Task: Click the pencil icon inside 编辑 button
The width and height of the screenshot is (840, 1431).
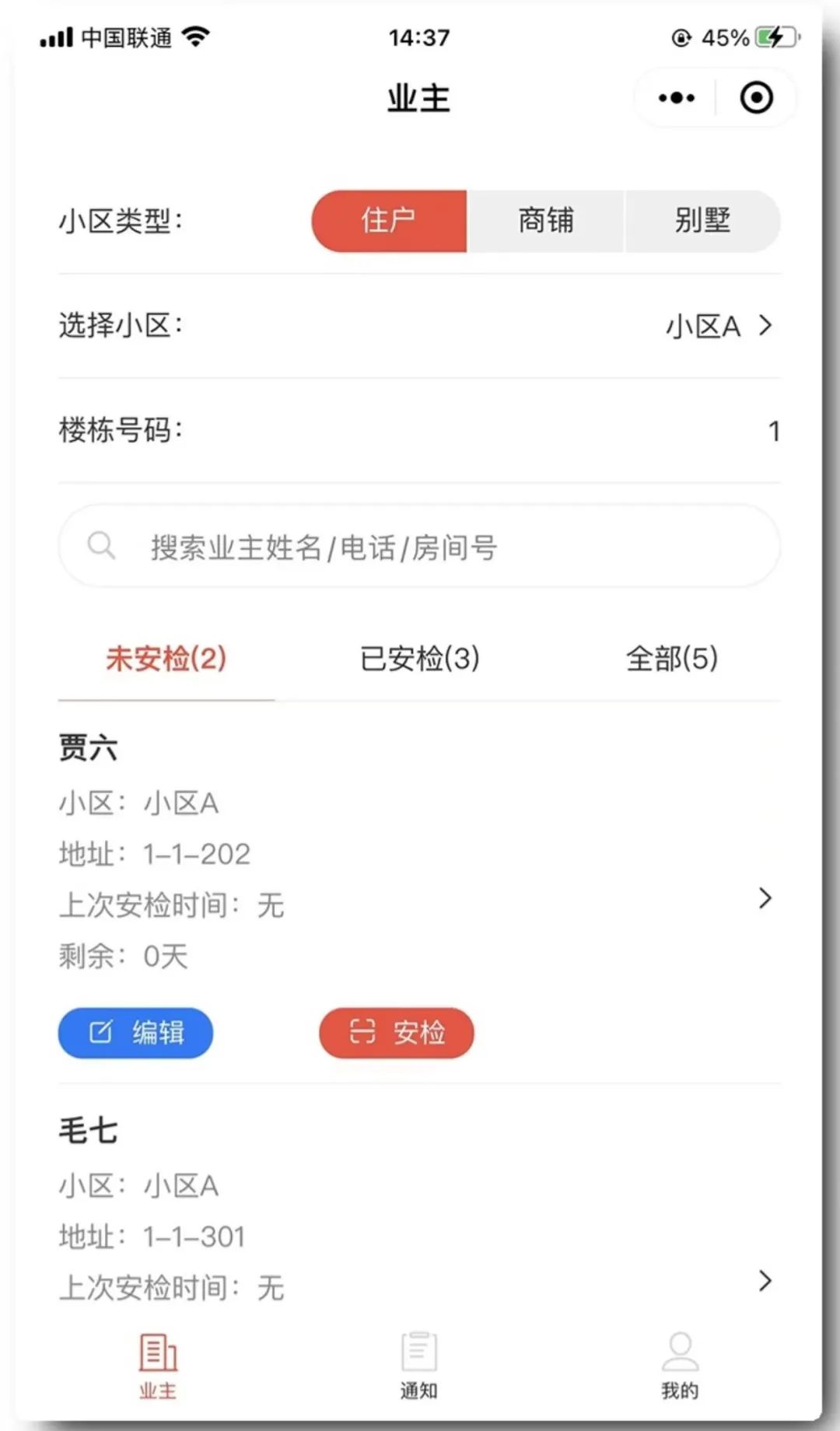Action: tap(100, 1033)
